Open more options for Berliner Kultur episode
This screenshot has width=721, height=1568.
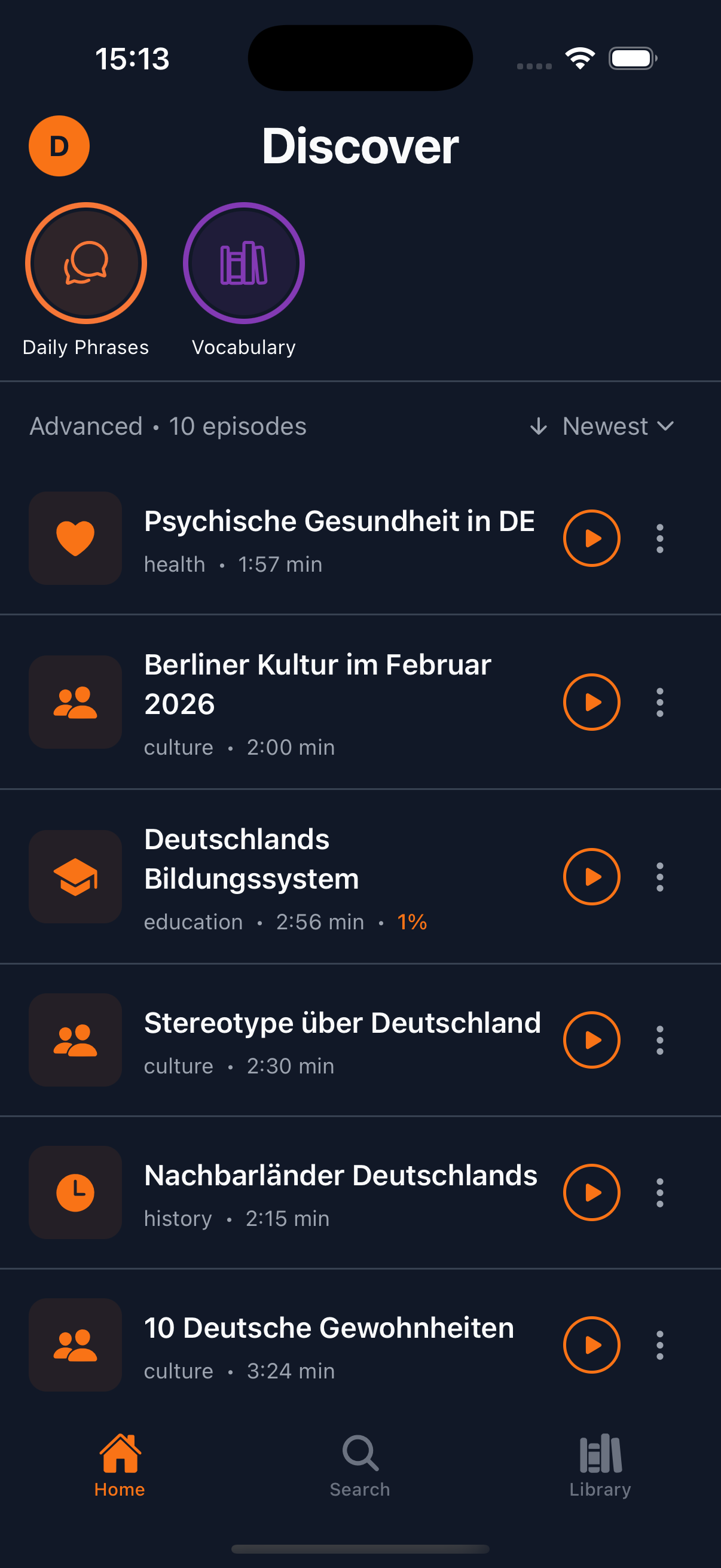(659, 702)
